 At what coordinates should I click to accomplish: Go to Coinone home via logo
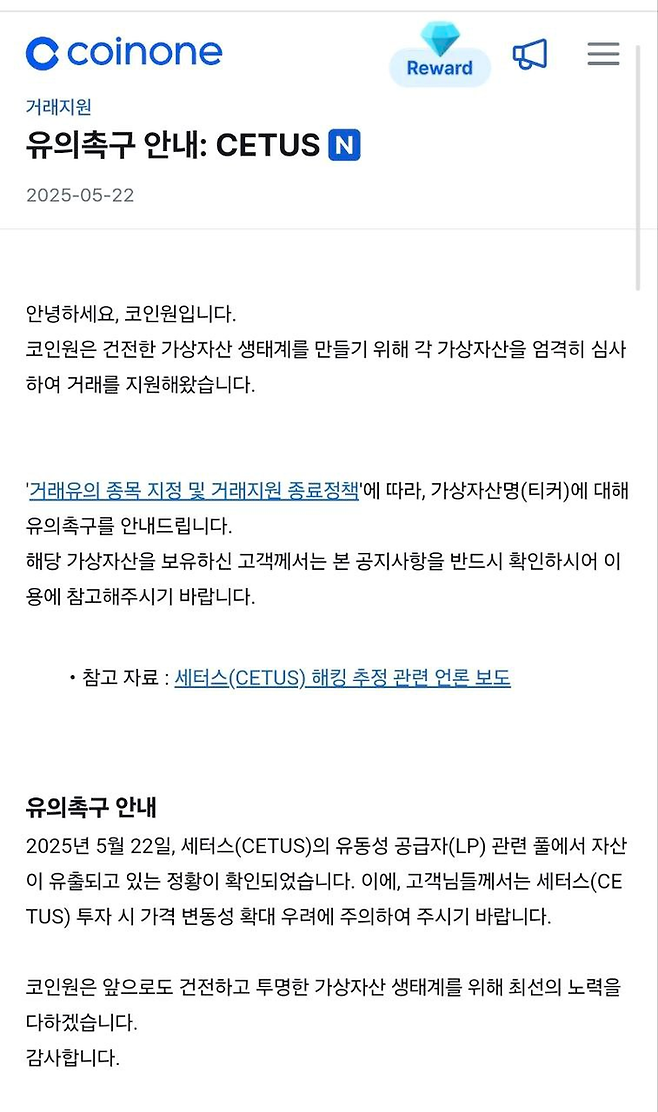[124, 53]
